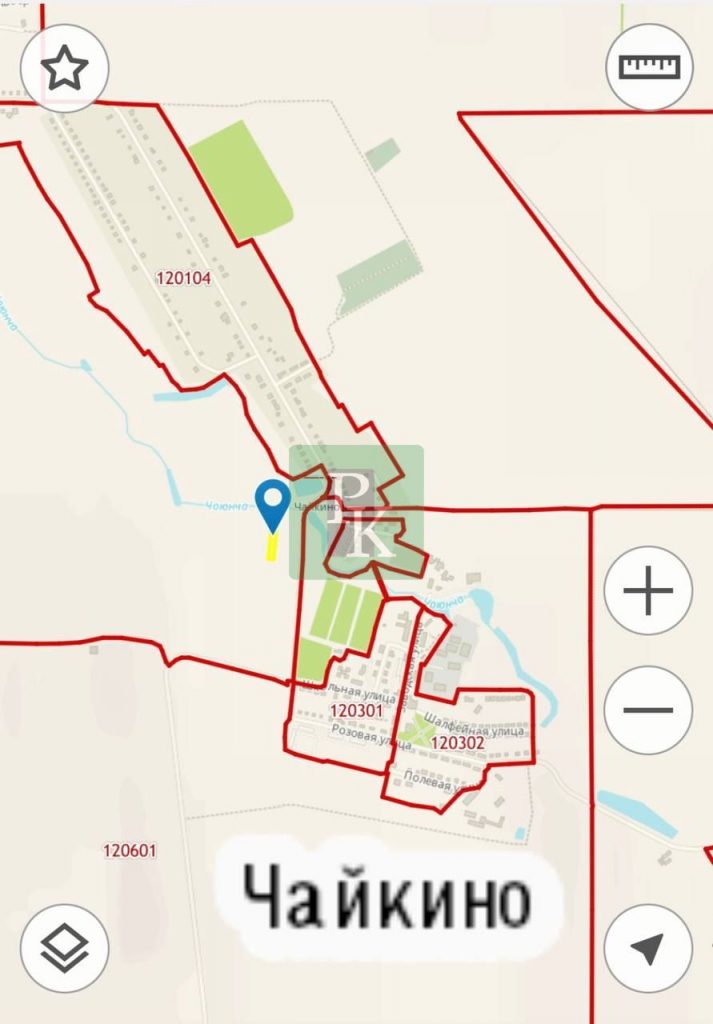713x1024 pixels.
Task: Zoom in with the plus button
Action: (x=648, y=591)
